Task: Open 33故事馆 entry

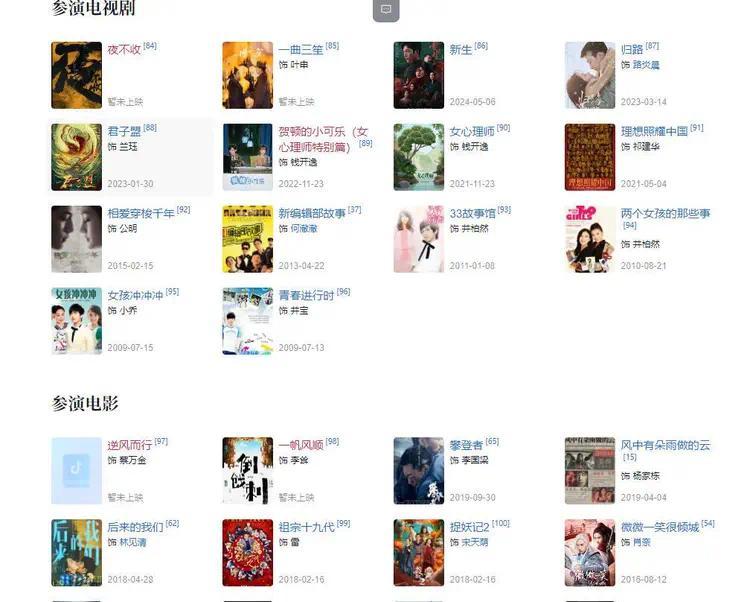Action: (x=472, y=214)
